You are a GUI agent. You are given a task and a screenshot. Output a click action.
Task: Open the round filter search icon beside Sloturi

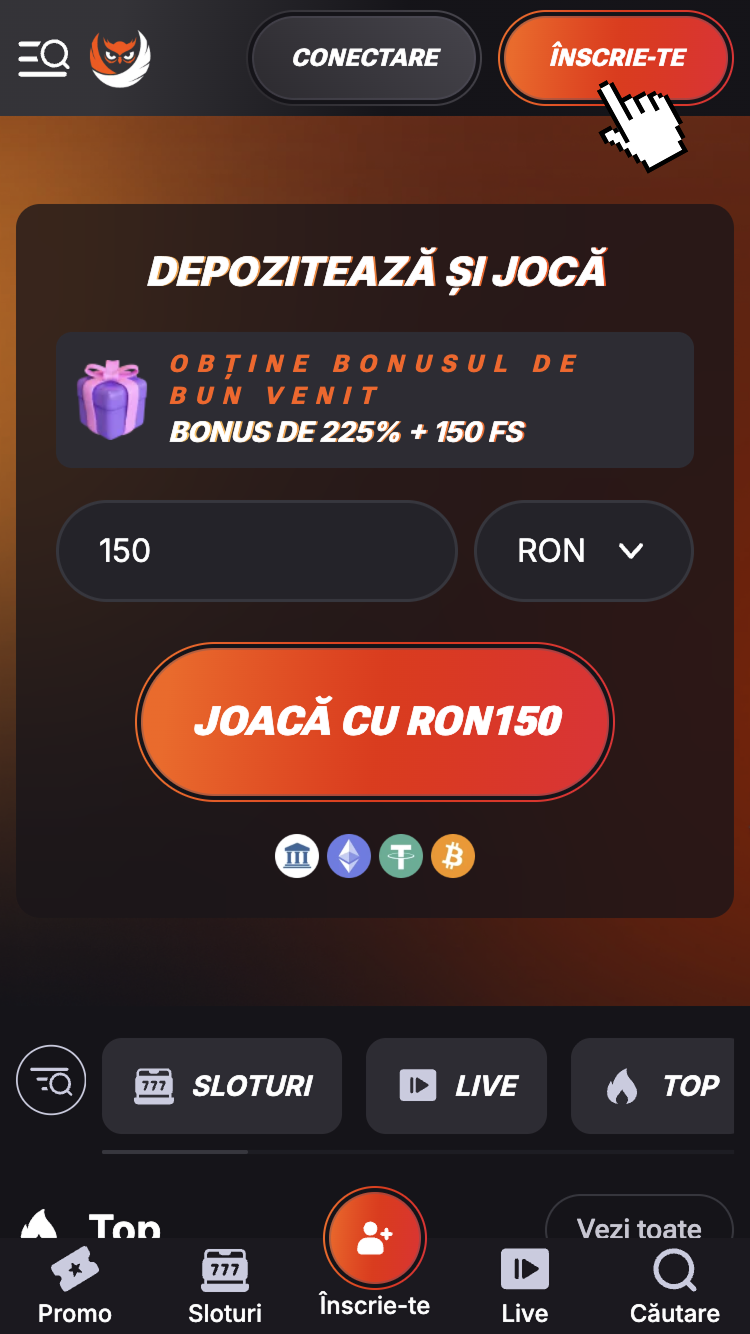51,1081
